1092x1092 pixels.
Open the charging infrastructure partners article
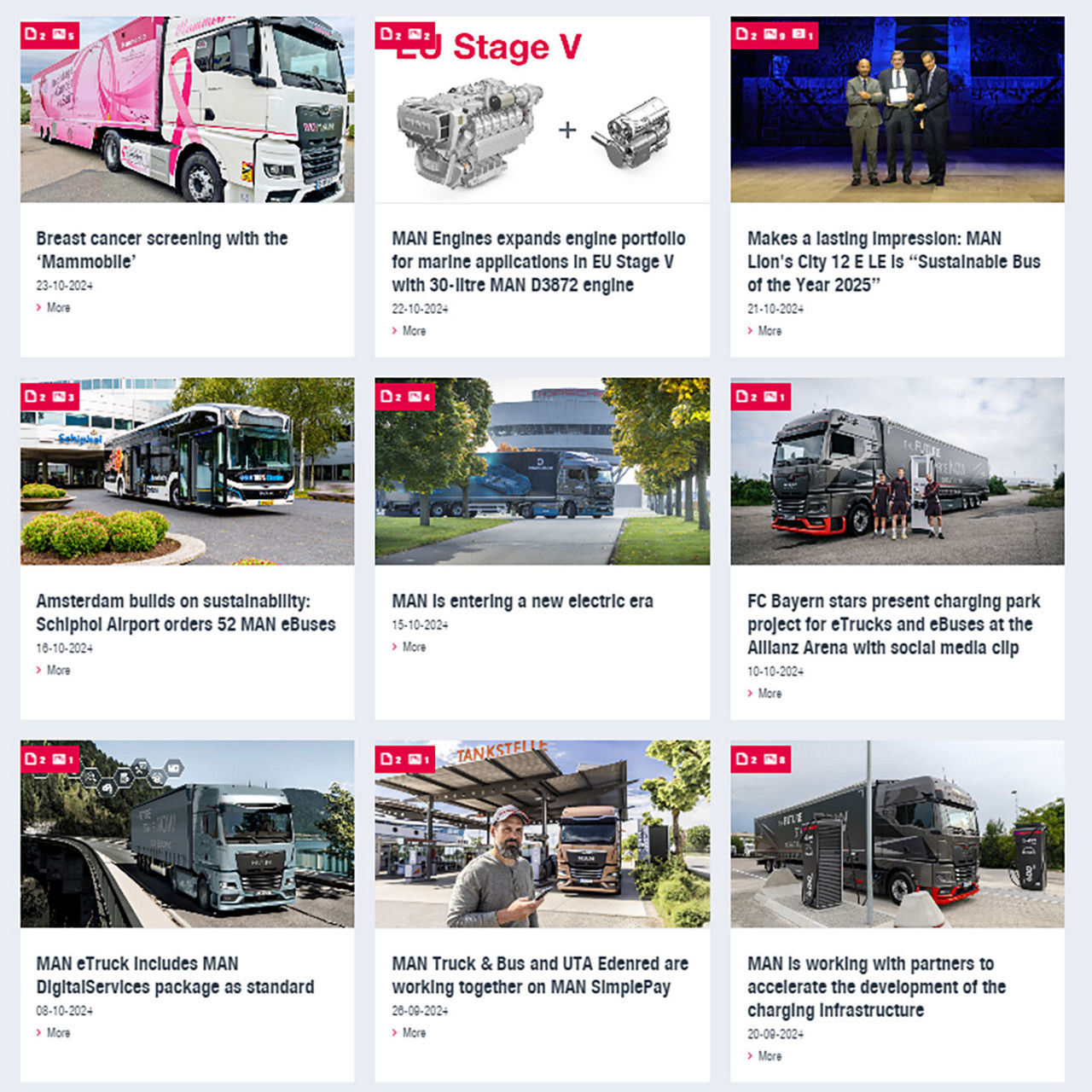click(876, 986)
